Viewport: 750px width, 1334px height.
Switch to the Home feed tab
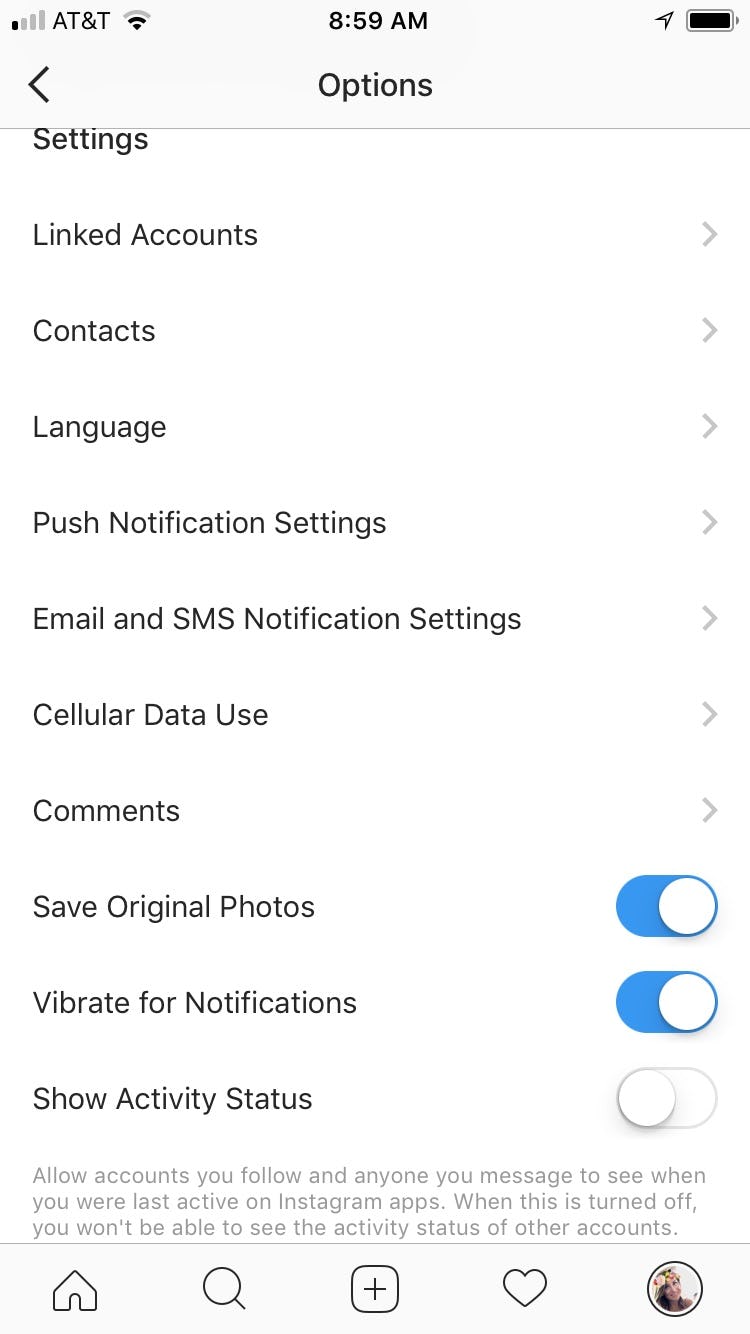75,1289
